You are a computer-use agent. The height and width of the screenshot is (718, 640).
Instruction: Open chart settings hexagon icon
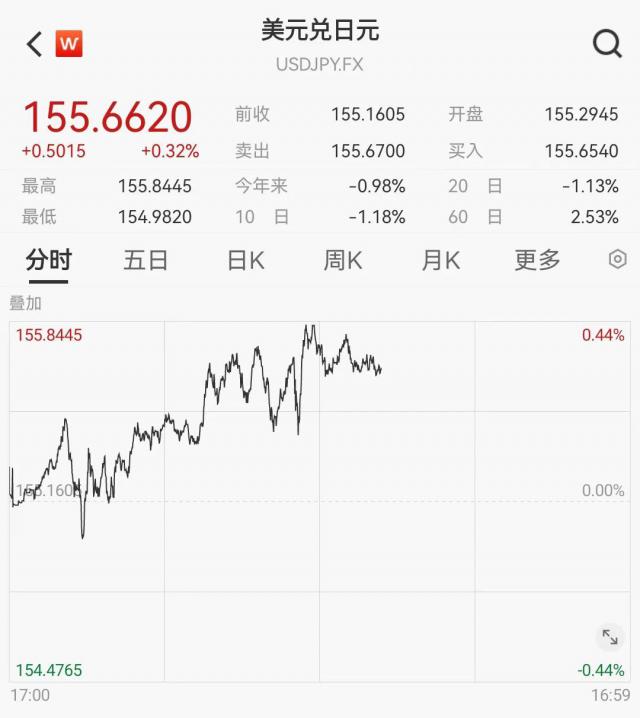pos(617,260)
